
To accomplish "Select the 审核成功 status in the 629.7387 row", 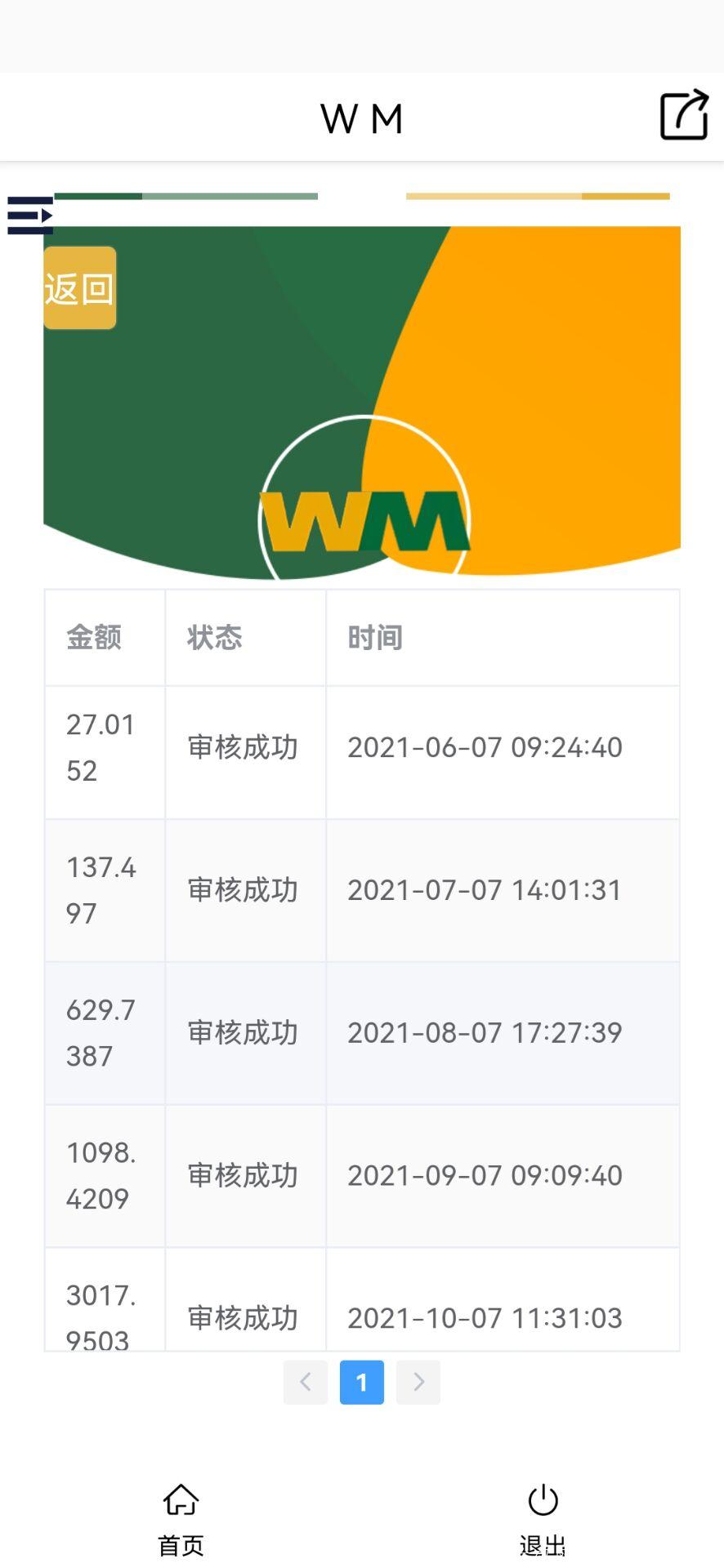I will pos(243,1033).
